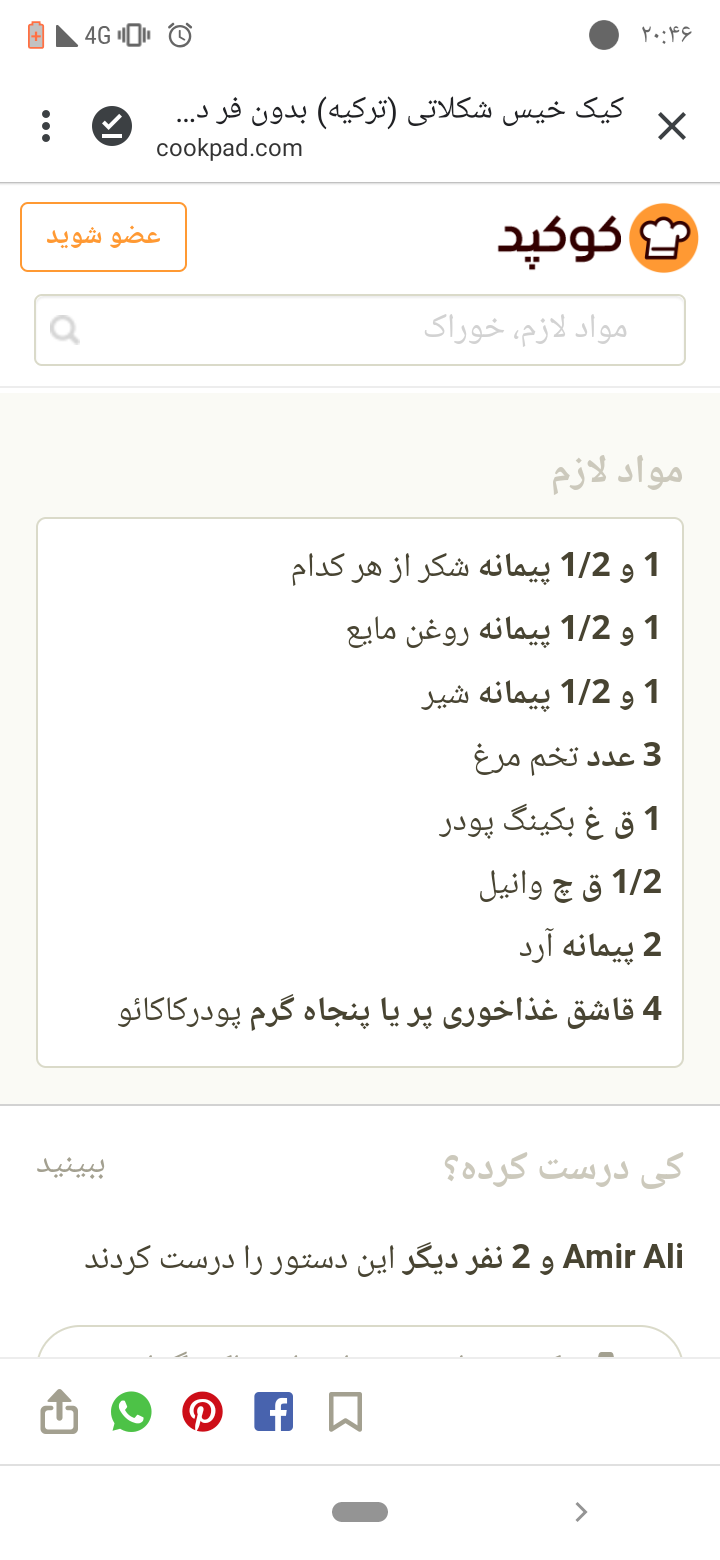
Task: Tap the عضو شوید sign-up button
Action: 104,237
